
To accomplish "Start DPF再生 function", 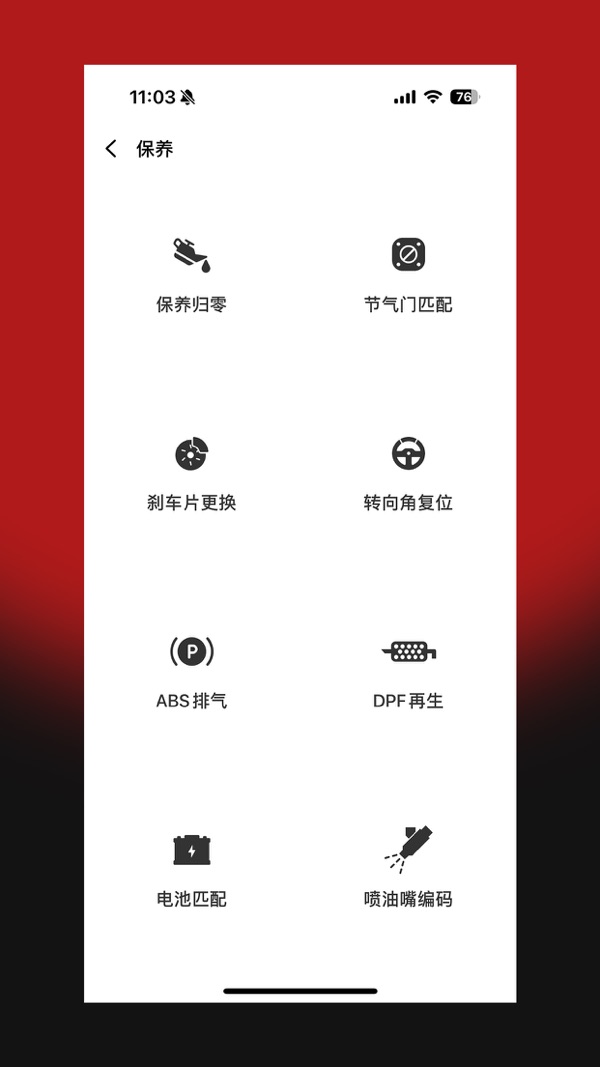I will (408, 672).
